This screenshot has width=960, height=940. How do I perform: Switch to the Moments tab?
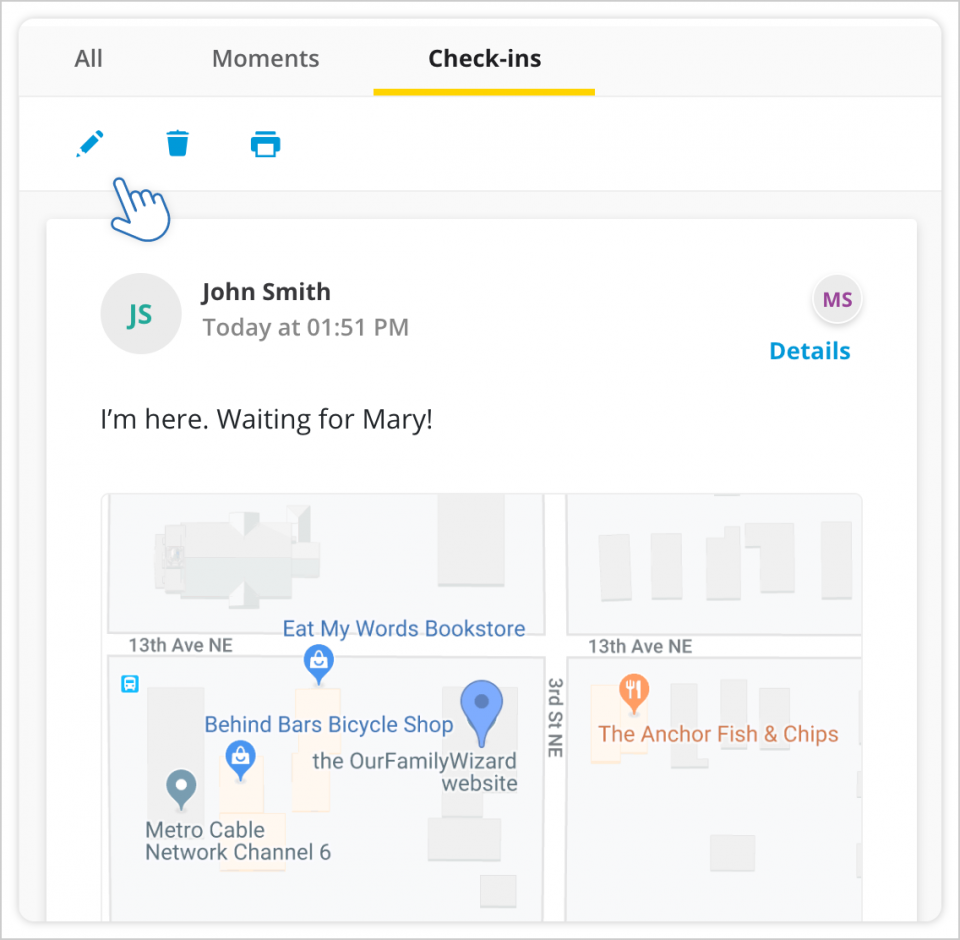(x=265, y=59)
